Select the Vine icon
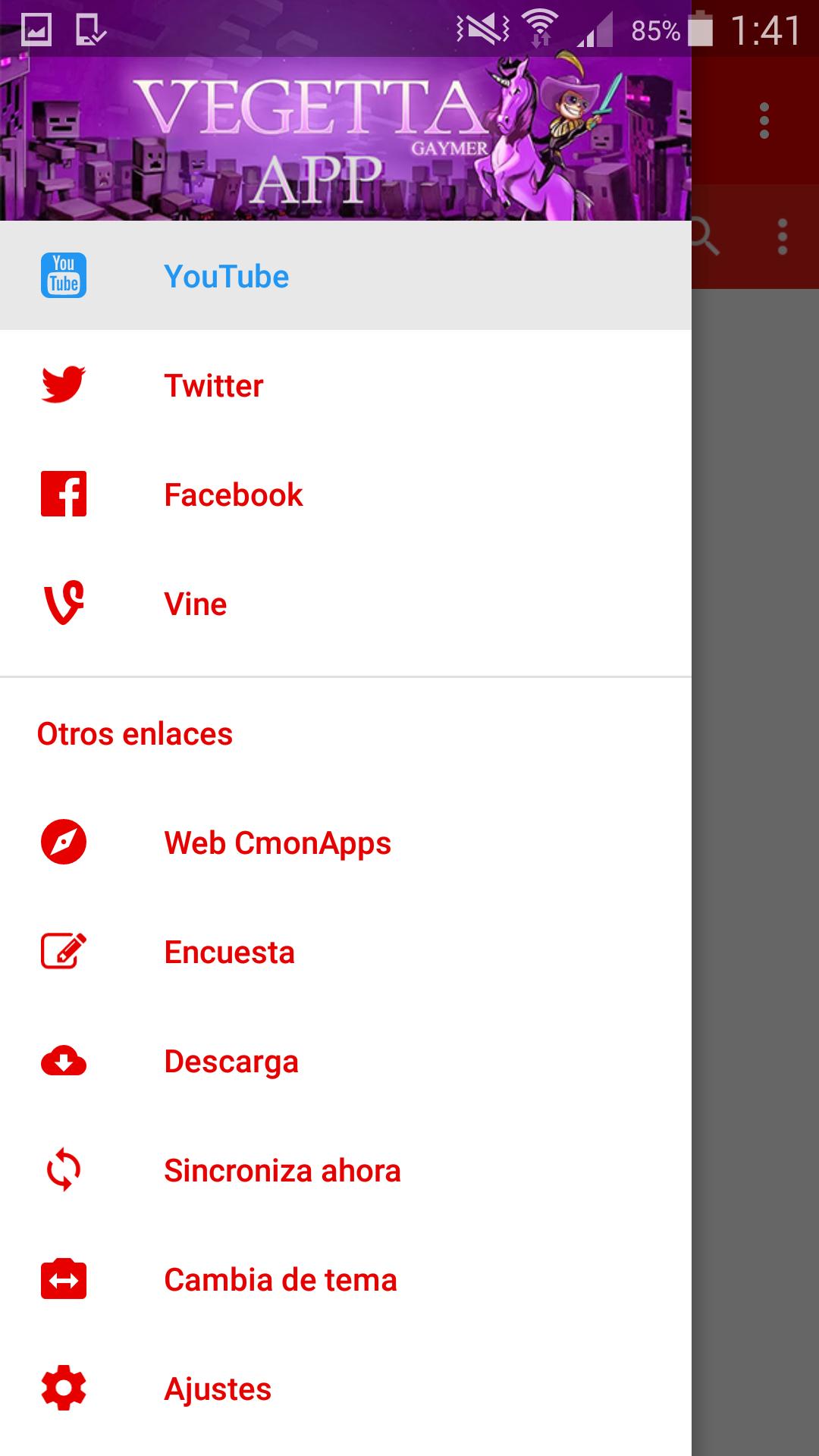Viewport: 819px width, 1456px height. (64, 603)
